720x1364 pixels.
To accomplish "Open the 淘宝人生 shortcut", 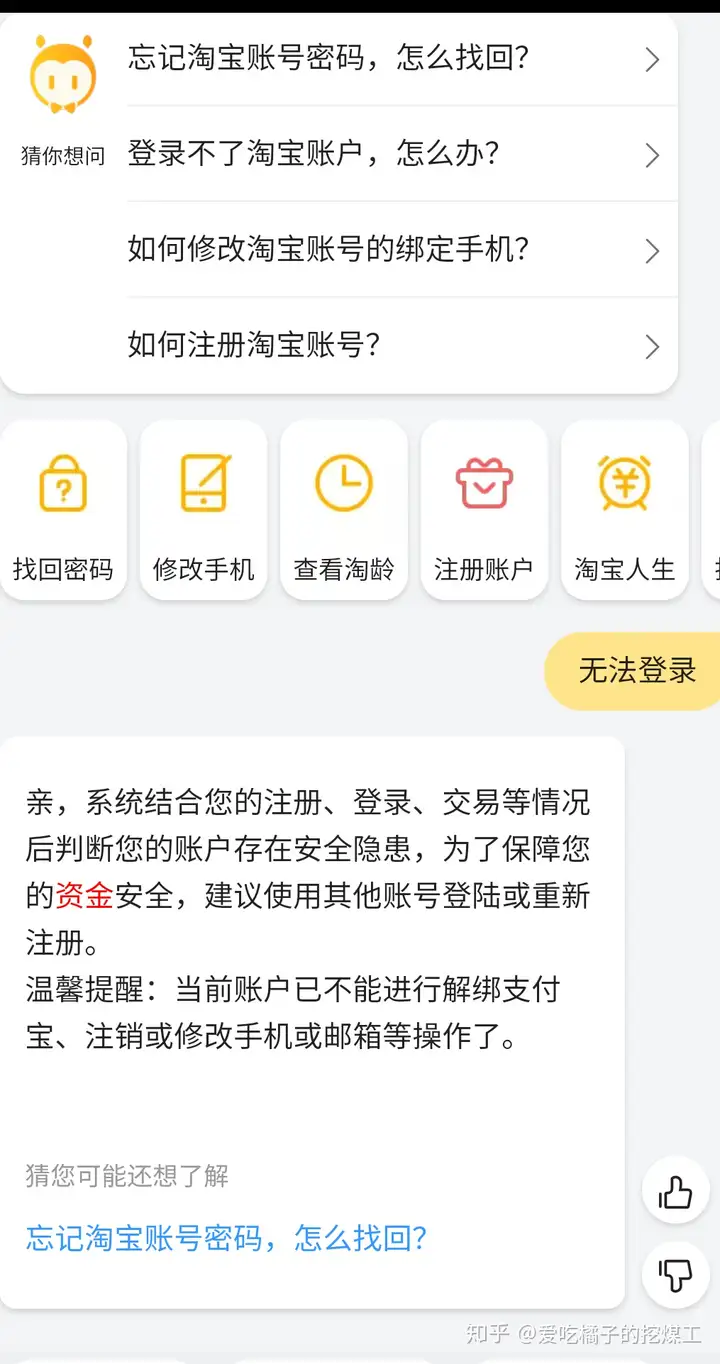I will [625, 510].
